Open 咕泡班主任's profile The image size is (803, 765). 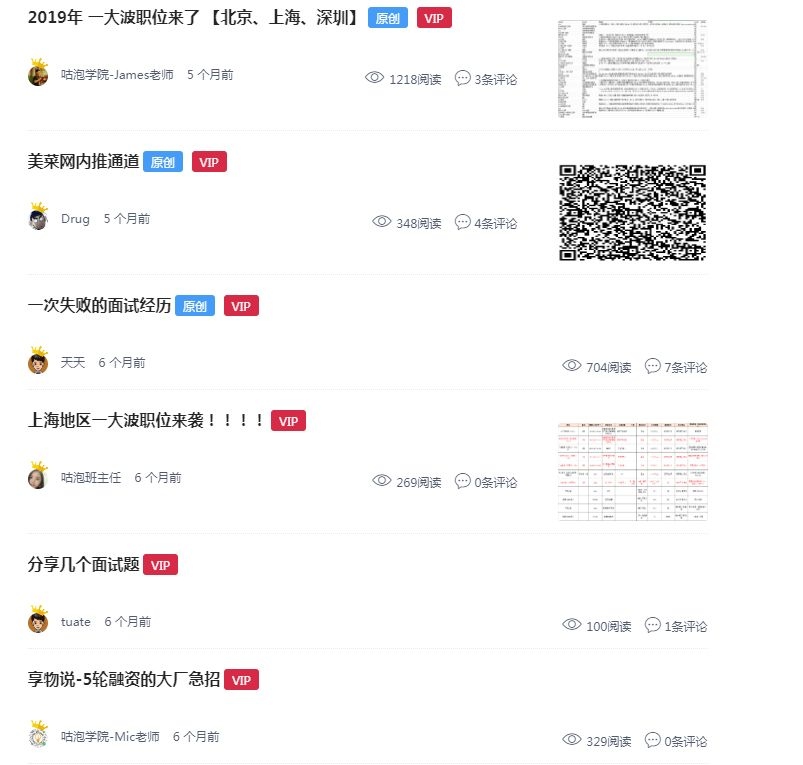pyautogui.click(x=91, y=478)
